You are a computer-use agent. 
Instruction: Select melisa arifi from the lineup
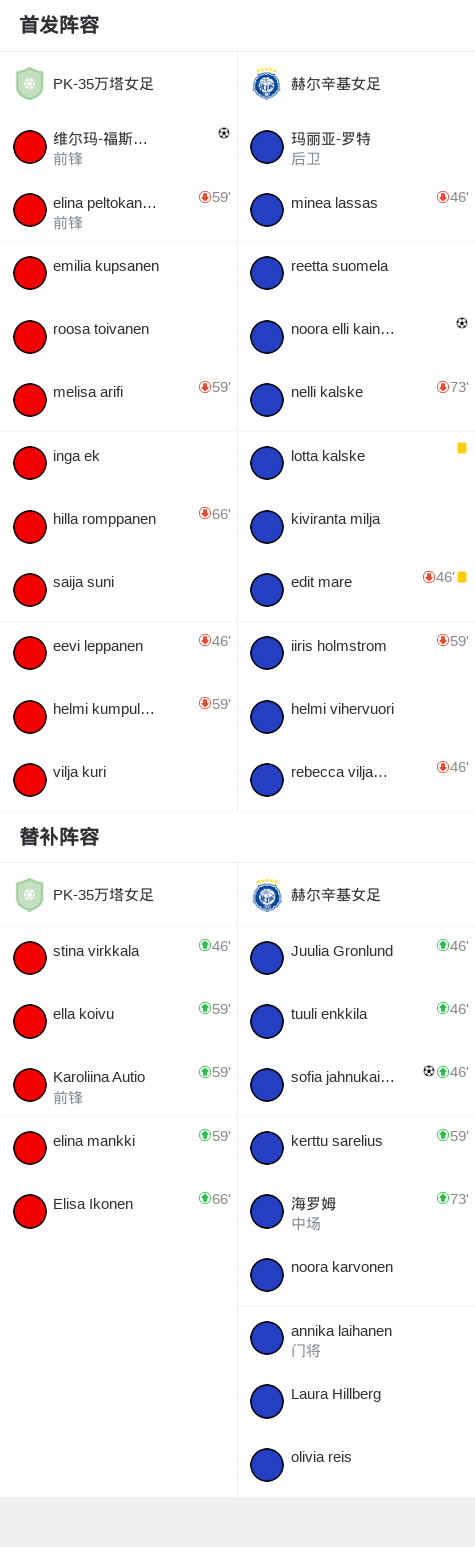pos(118,400)
